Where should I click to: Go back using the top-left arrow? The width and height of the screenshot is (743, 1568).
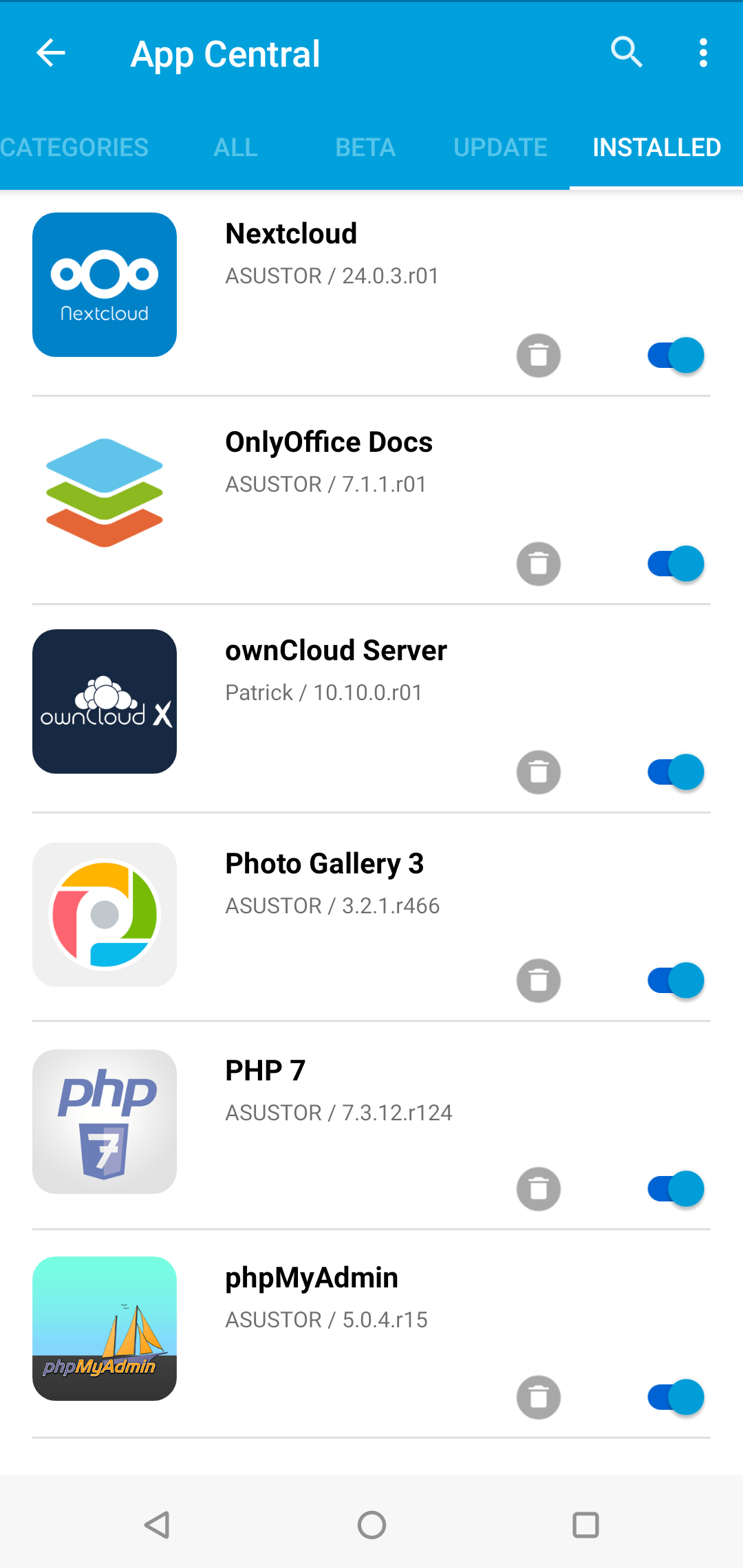[51, 53]
